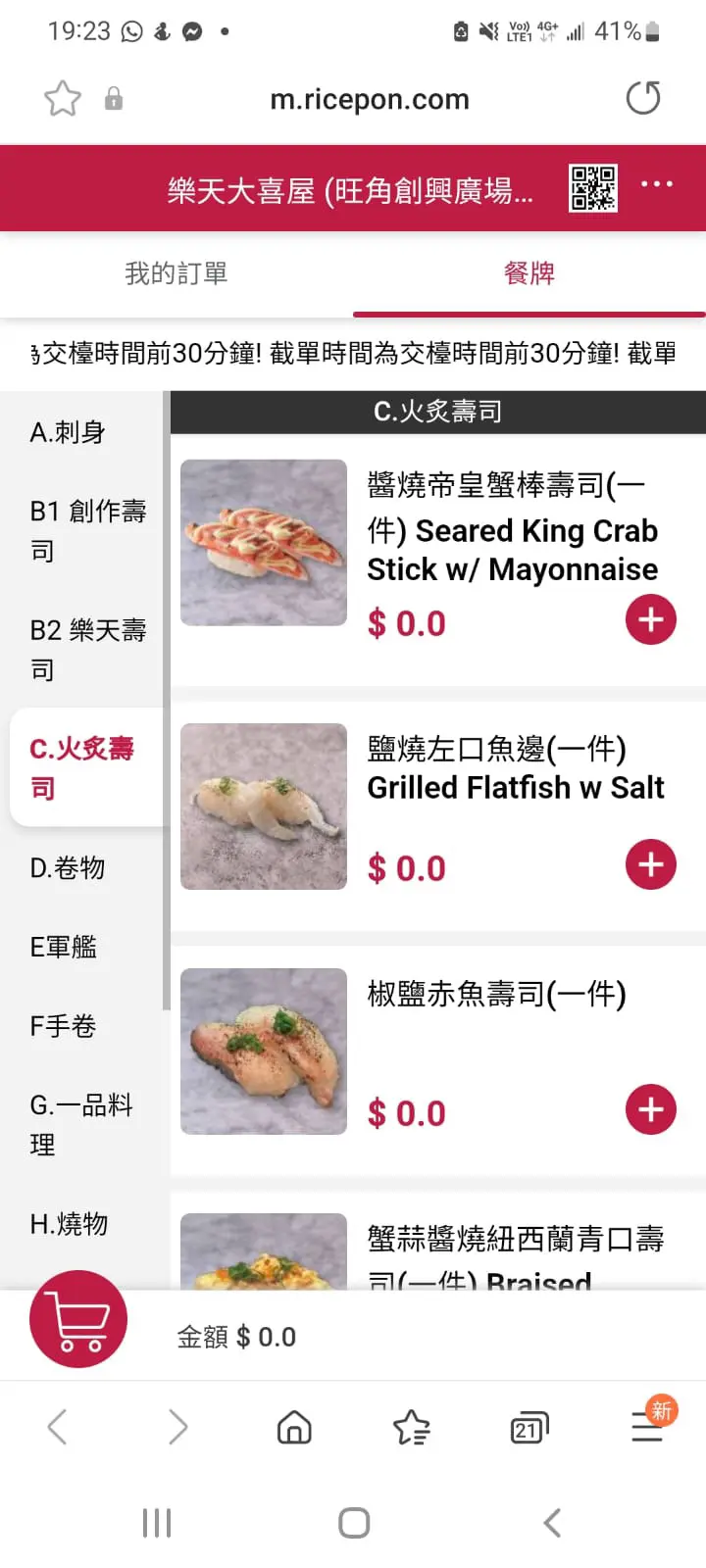Go to the E軍艦 category
The width and height of the screenshot is (706, 1568).
64,947
